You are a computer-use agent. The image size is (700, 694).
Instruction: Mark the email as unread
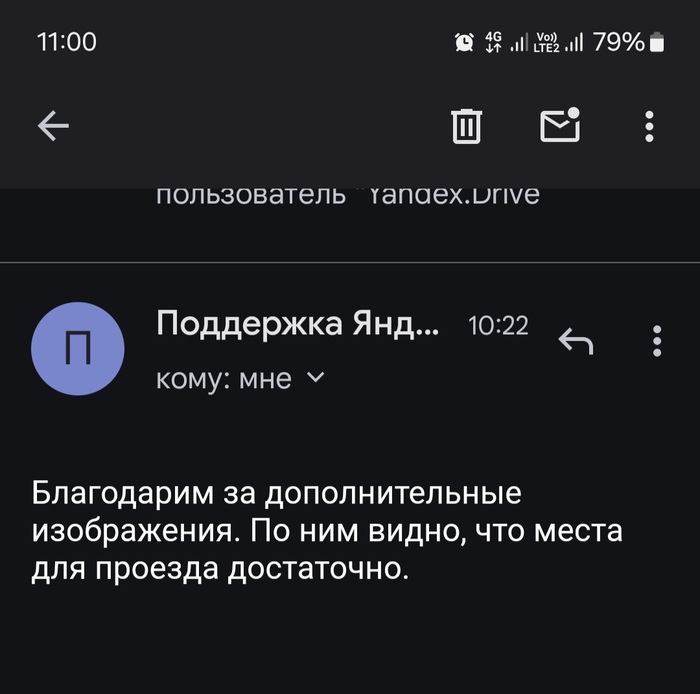click(560, 125)
